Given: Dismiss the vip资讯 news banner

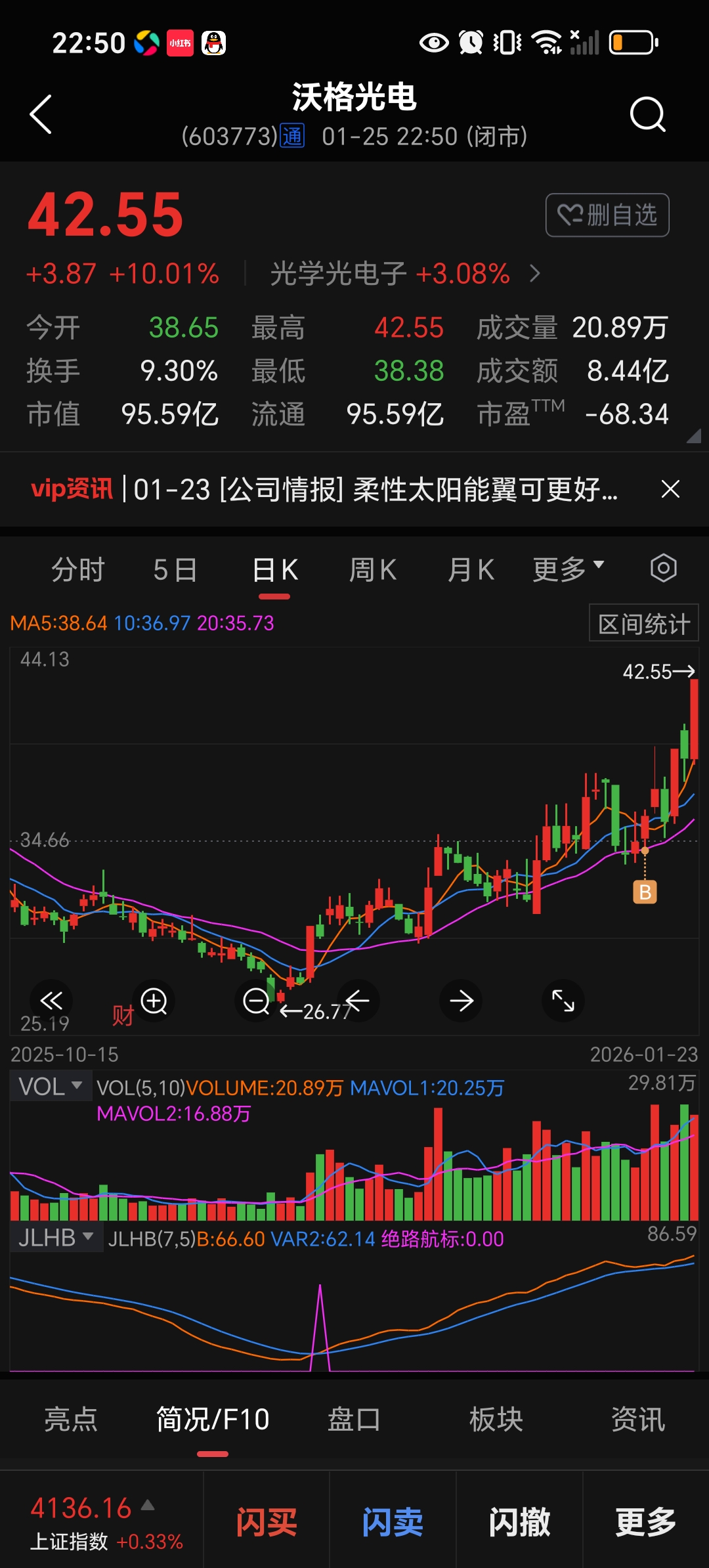Looking at the screenshot, I should click(x=670, y=489).
